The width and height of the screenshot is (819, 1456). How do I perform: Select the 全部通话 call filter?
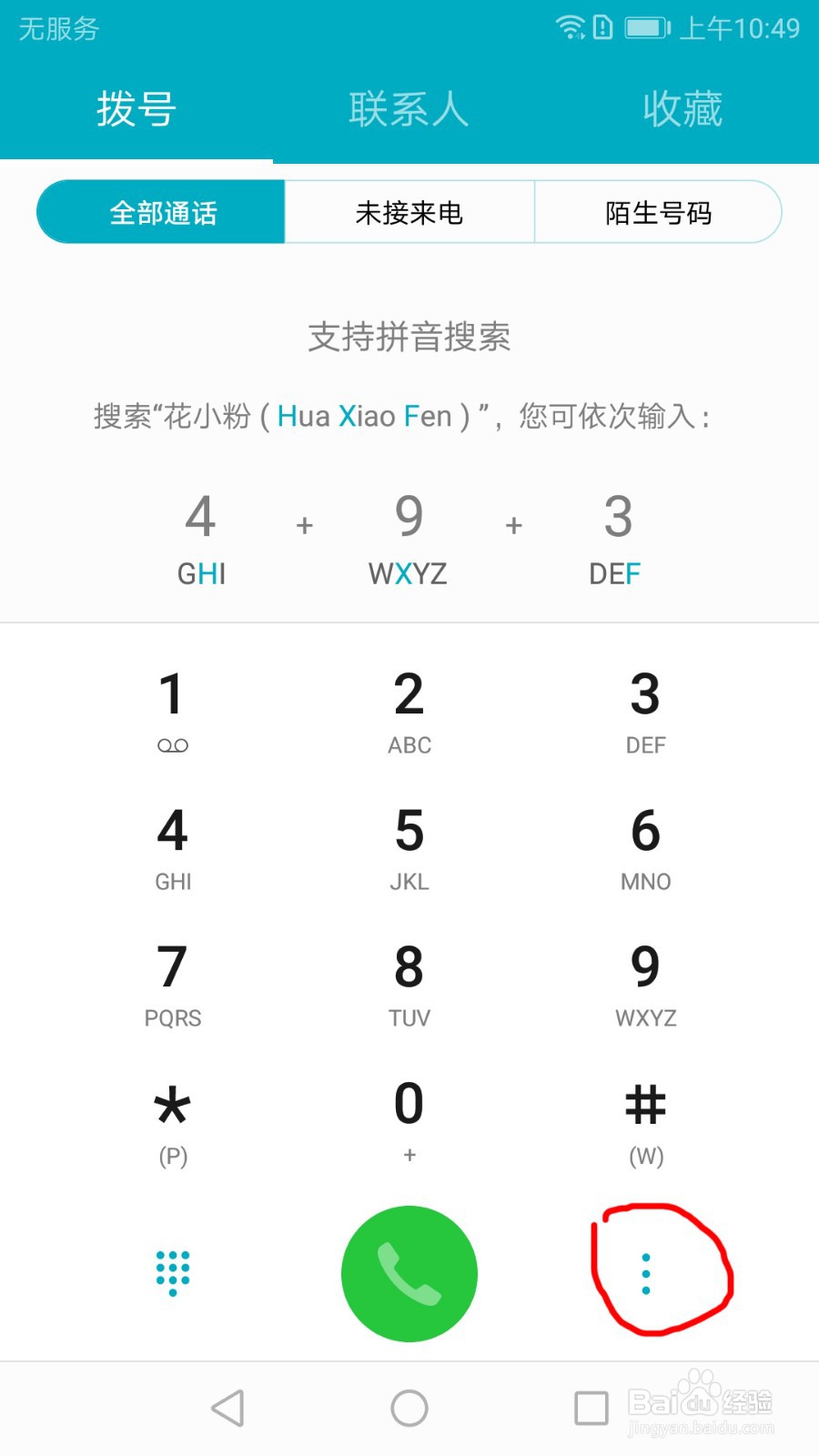point(164,212)
